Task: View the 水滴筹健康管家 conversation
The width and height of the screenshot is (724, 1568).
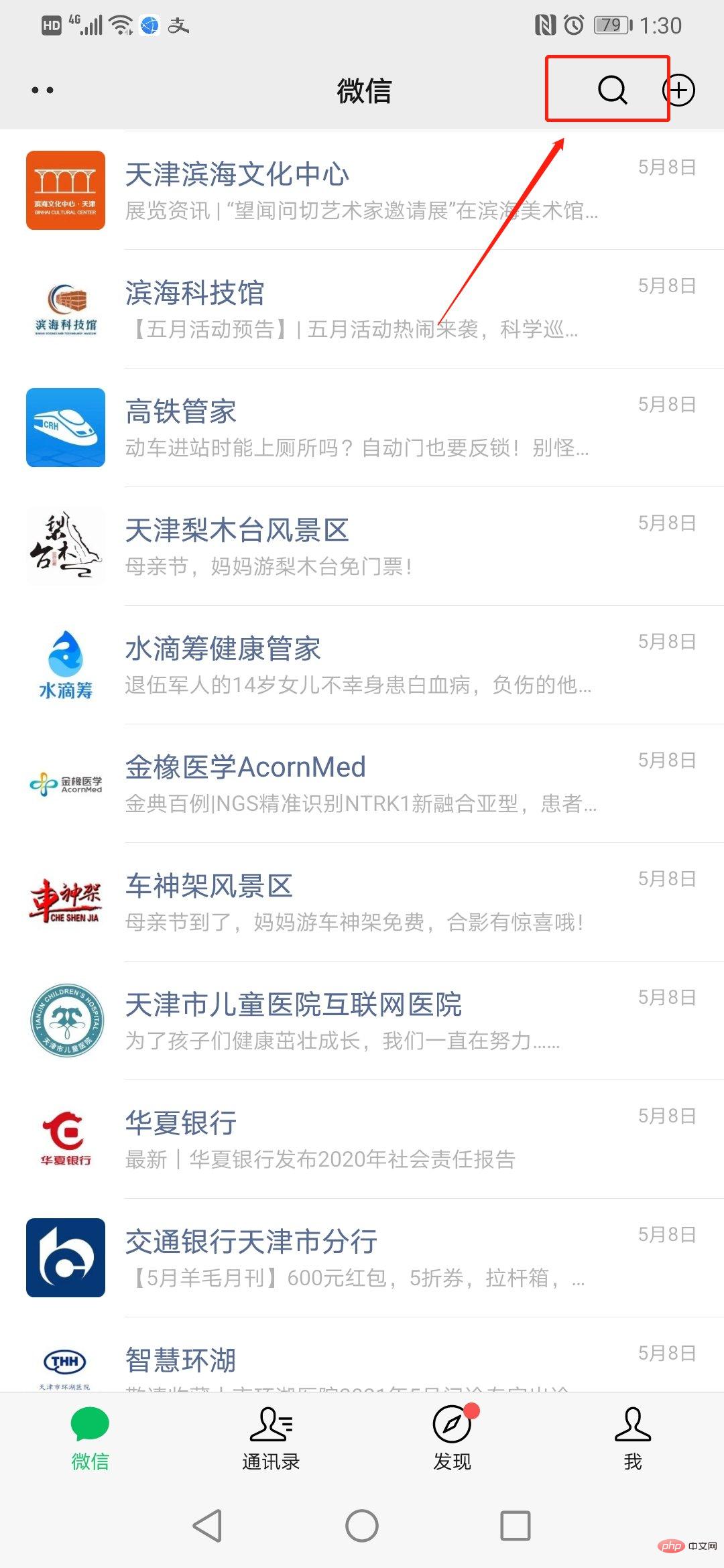Action: tap(362, 665)
